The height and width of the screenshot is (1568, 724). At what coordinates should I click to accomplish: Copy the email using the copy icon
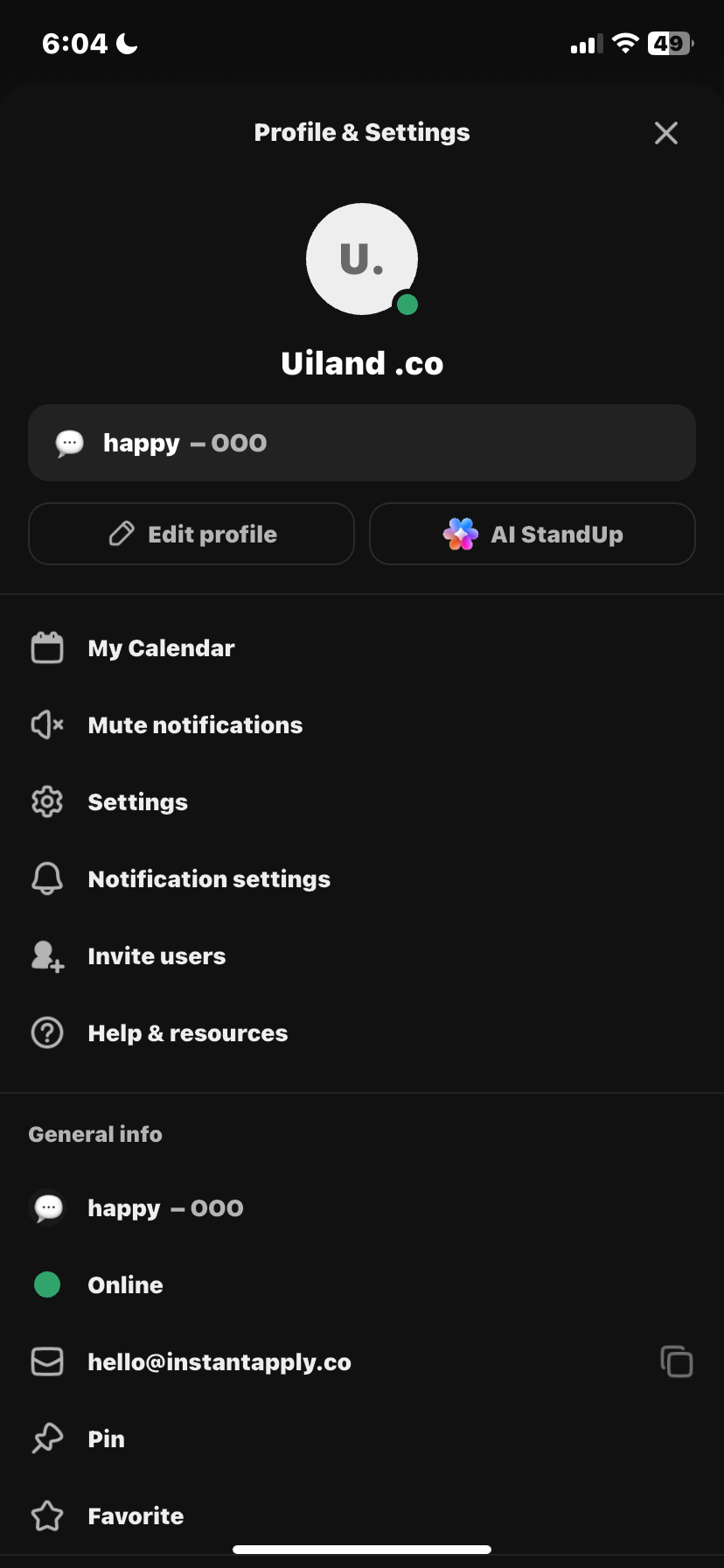[x=677, y=1361]
